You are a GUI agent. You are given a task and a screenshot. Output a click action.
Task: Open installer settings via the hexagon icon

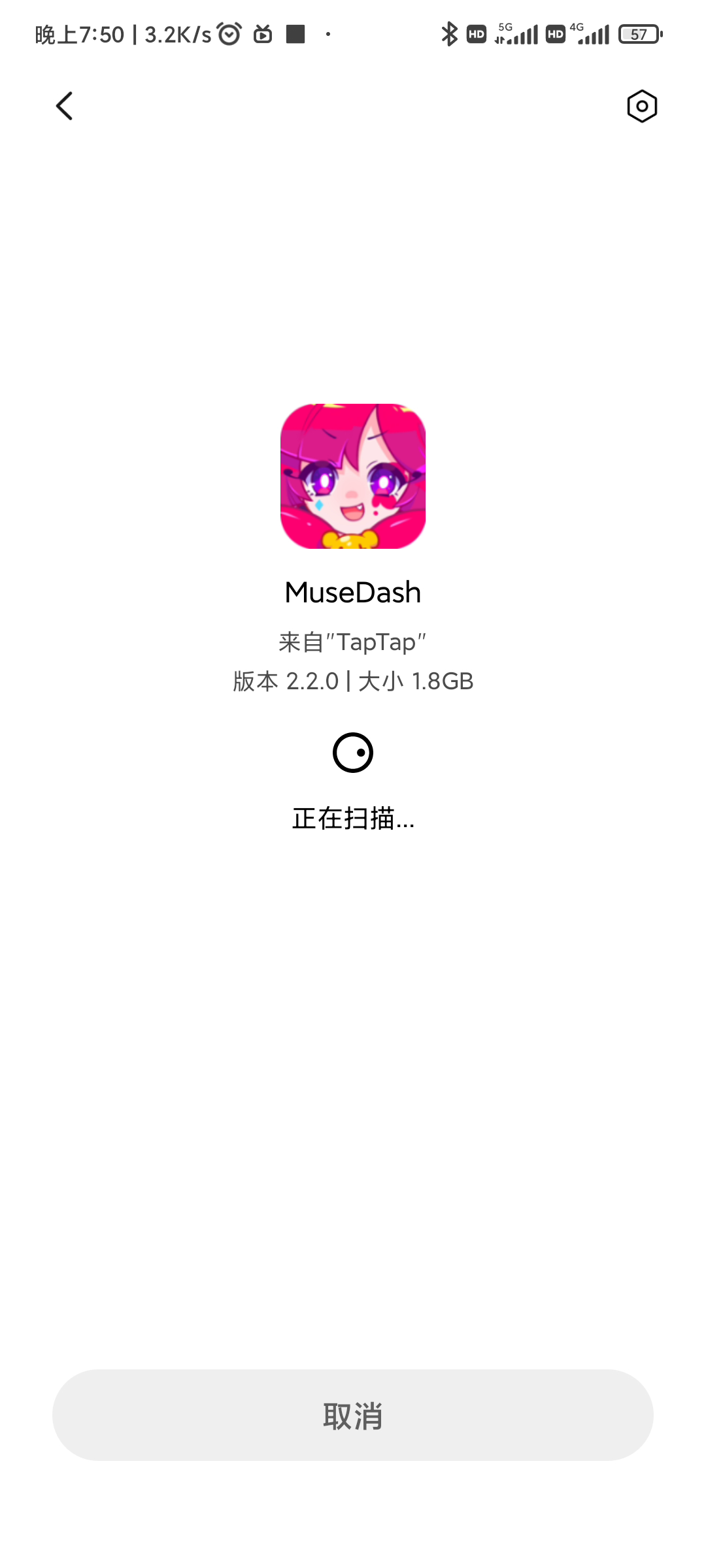[x=641, y=106]
